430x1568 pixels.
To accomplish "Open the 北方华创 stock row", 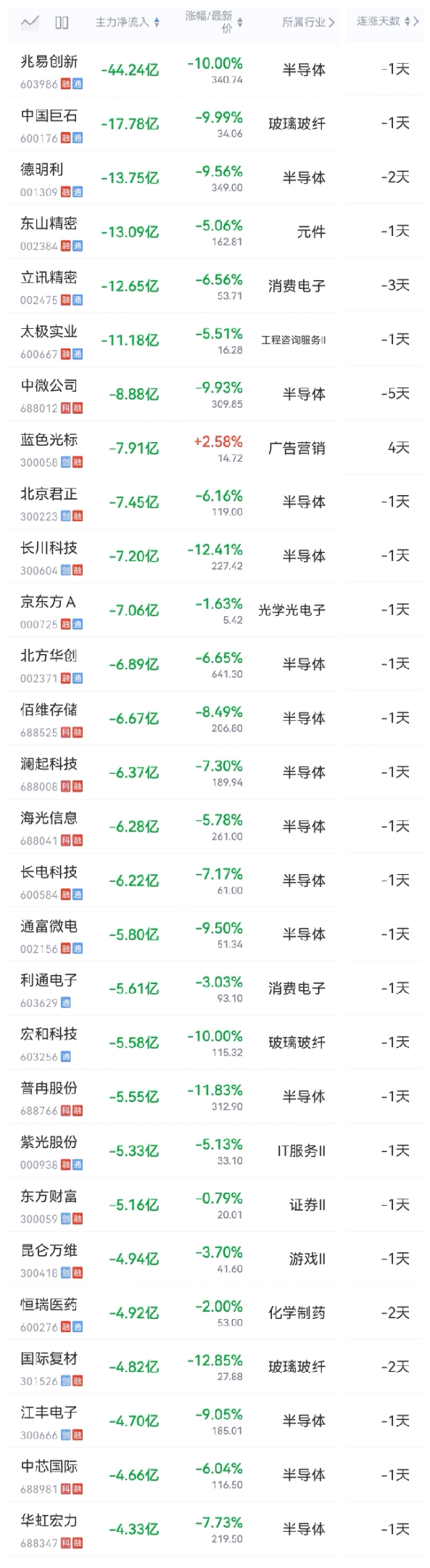I will tap(215, 665).
